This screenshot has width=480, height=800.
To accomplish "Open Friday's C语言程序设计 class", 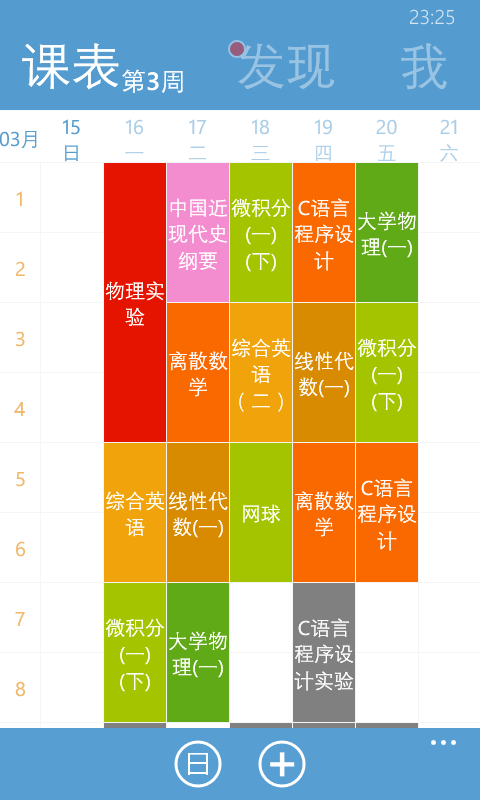I will point(387,512).
